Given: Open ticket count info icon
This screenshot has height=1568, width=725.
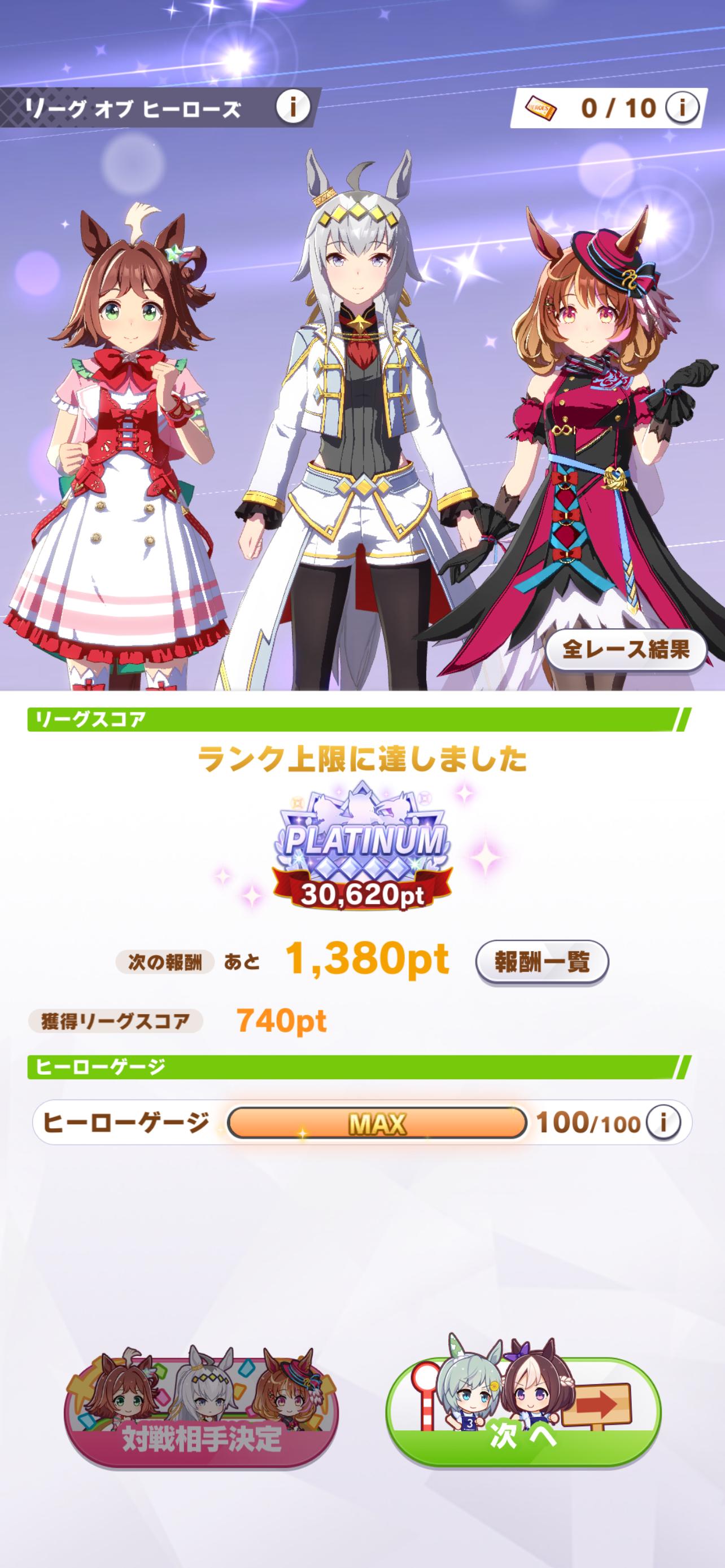Looking at the screenshot, I should tap(680, 108).
